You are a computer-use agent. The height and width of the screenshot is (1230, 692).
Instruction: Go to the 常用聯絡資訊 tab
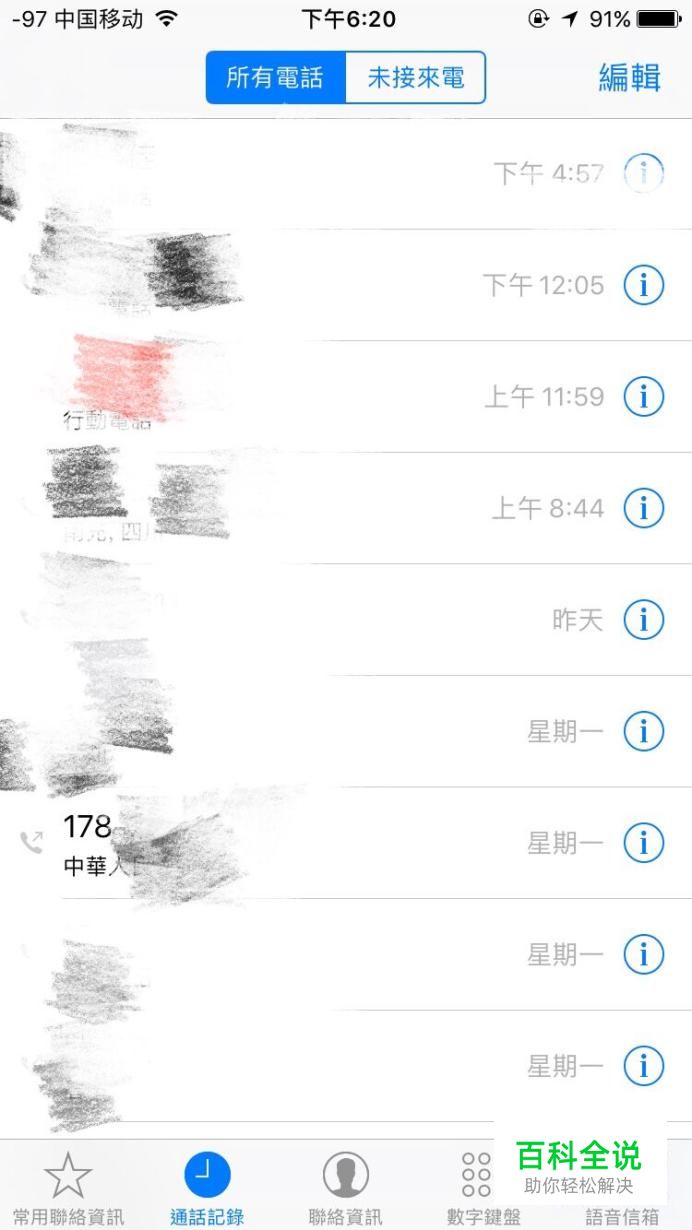pos(68,1188)
